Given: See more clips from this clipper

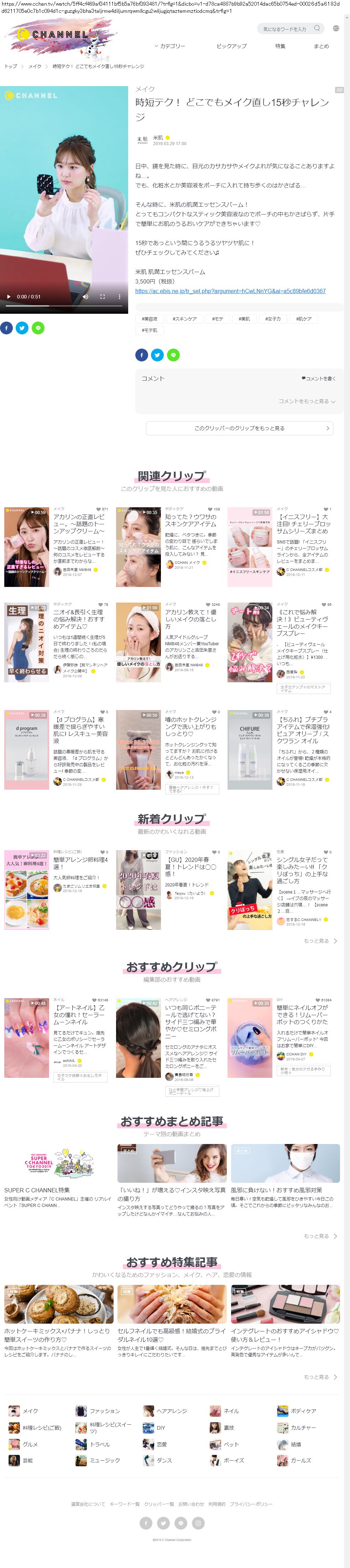Looking at the screenshot, I should click(x=239, y=428).
